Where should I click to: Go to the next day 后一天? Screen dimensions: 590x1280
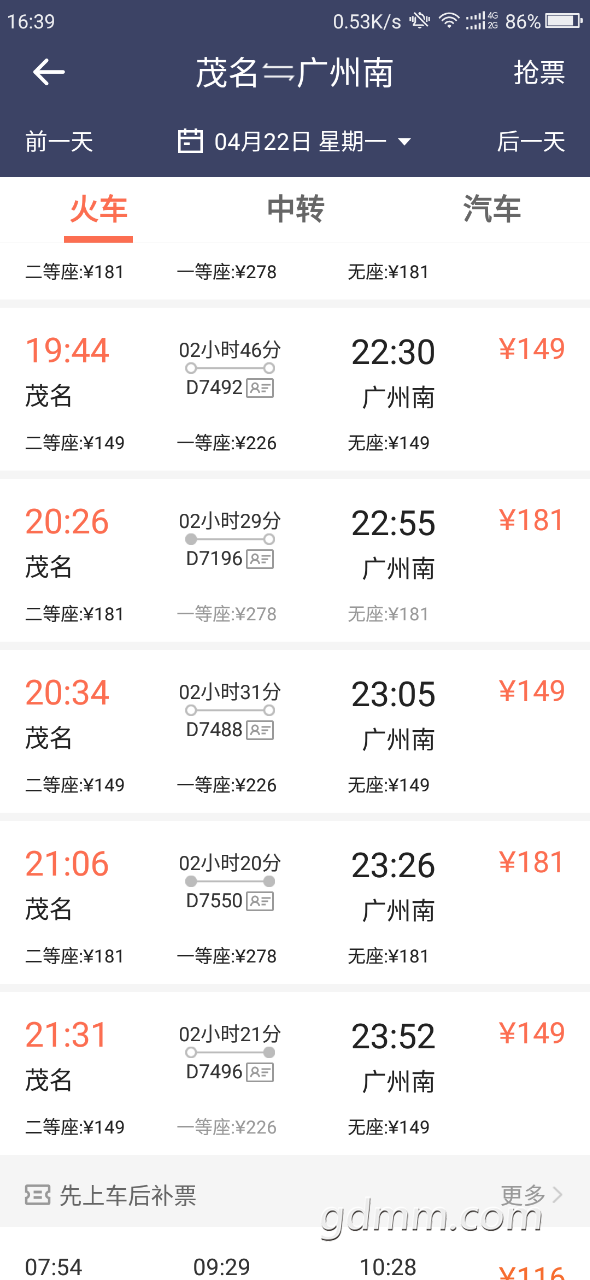(x=531, y=142)
